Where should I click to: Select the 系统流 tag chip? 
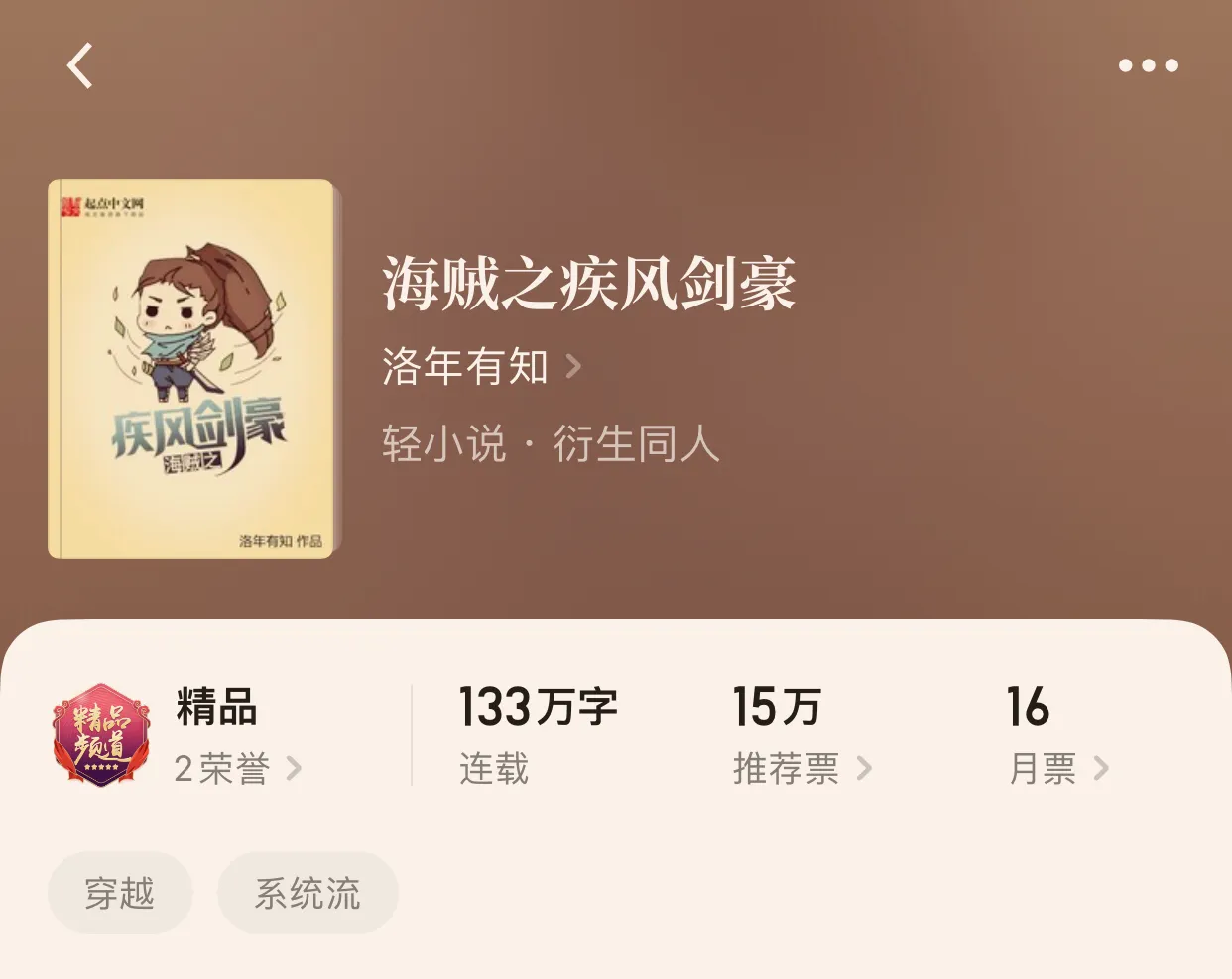(x=308, y=893)
